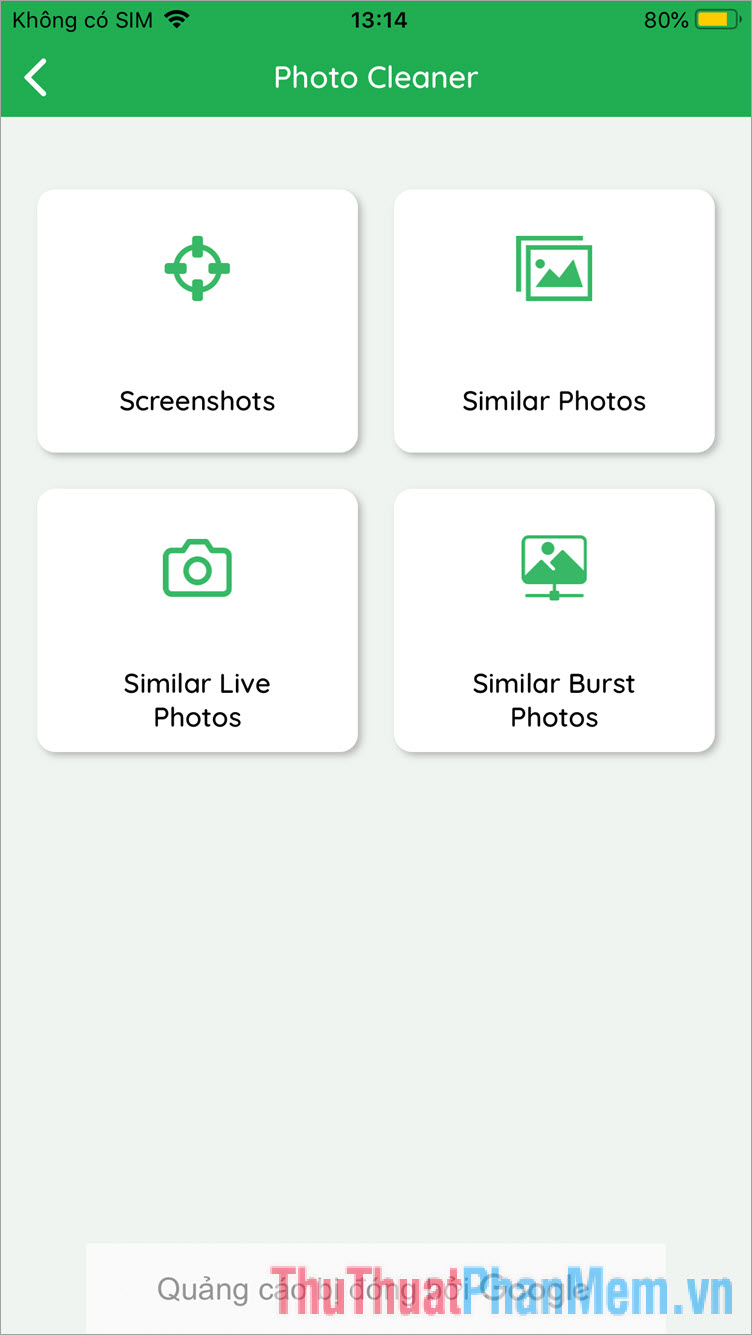Open the Similar Photos stacked-images icon

554,268
